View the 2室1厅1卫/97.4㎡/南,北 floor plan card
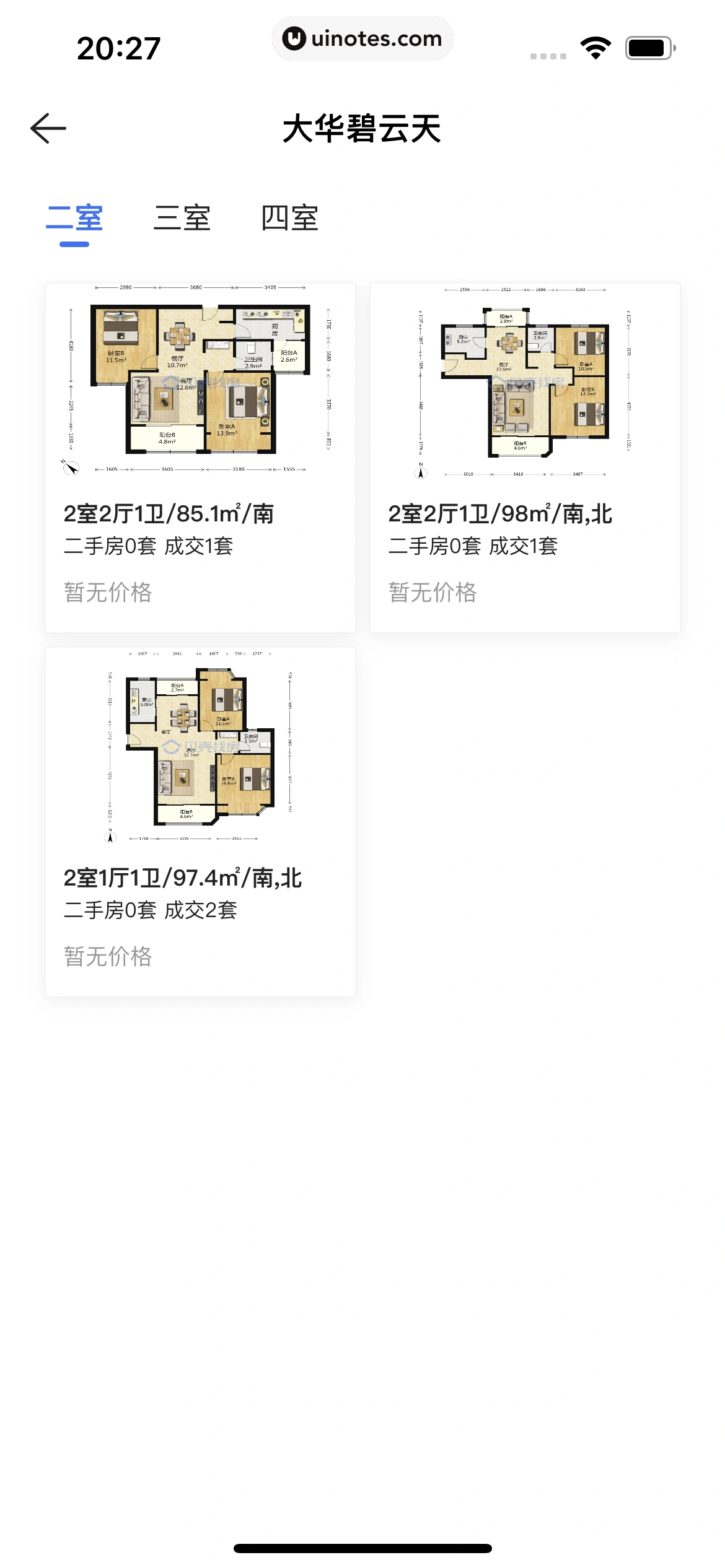The height and width of the screenshot is (1568, 725). tap(200, 822)
